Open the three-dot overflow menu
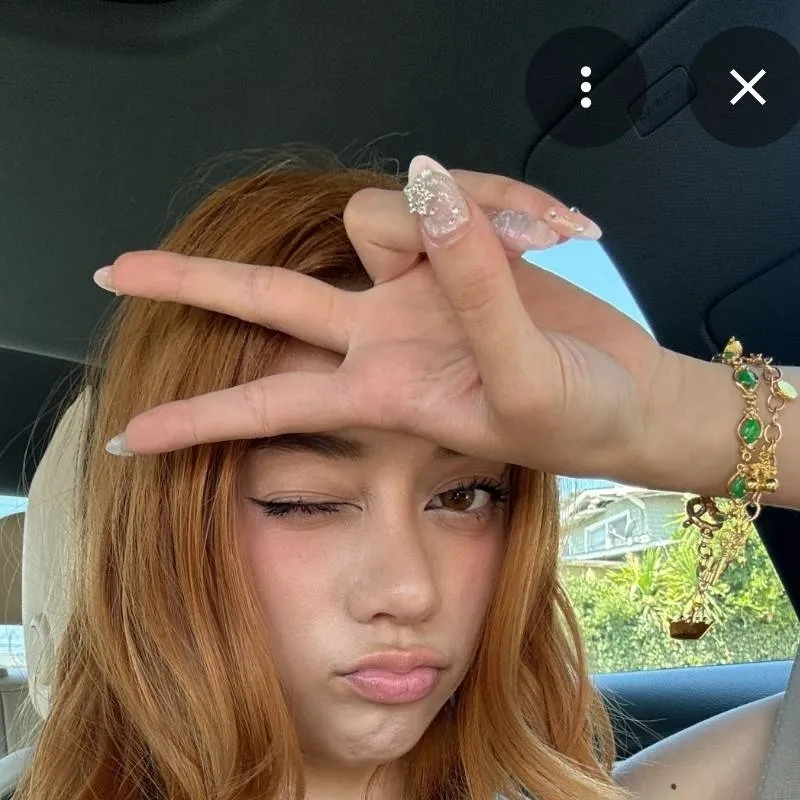 586,87
